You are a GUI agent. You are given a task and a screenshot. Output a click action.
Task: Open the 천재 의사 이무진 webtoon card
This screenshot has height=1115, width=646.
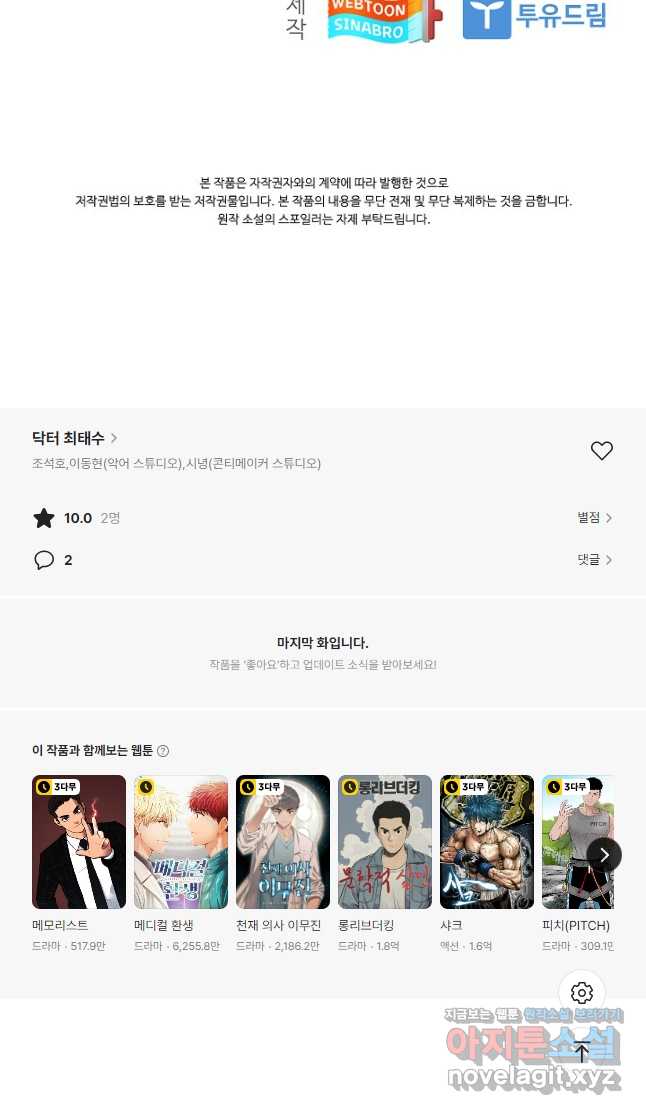pos(283,842)
